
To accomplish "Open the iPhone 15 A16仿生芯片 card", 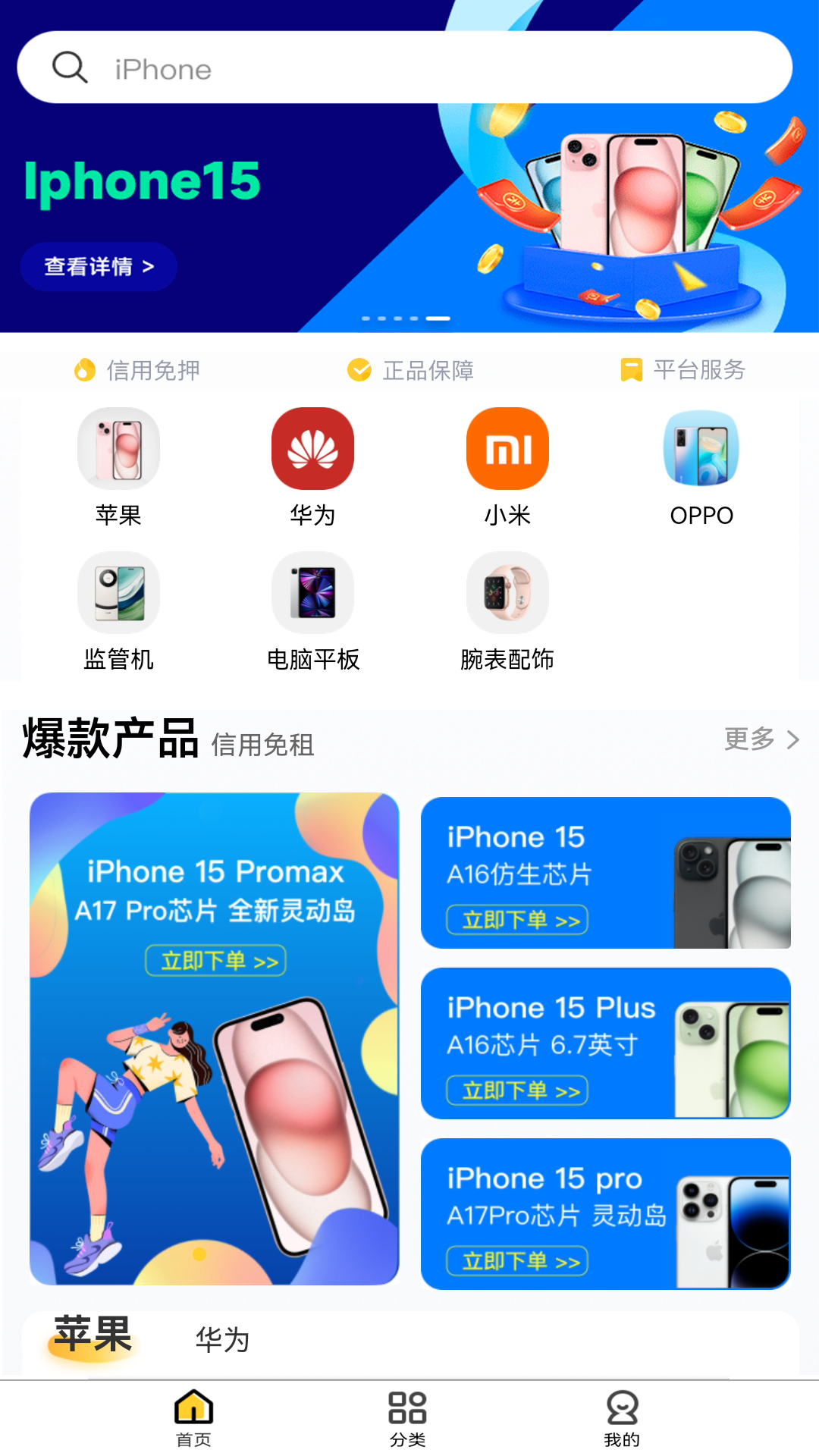I will (605, 873).
